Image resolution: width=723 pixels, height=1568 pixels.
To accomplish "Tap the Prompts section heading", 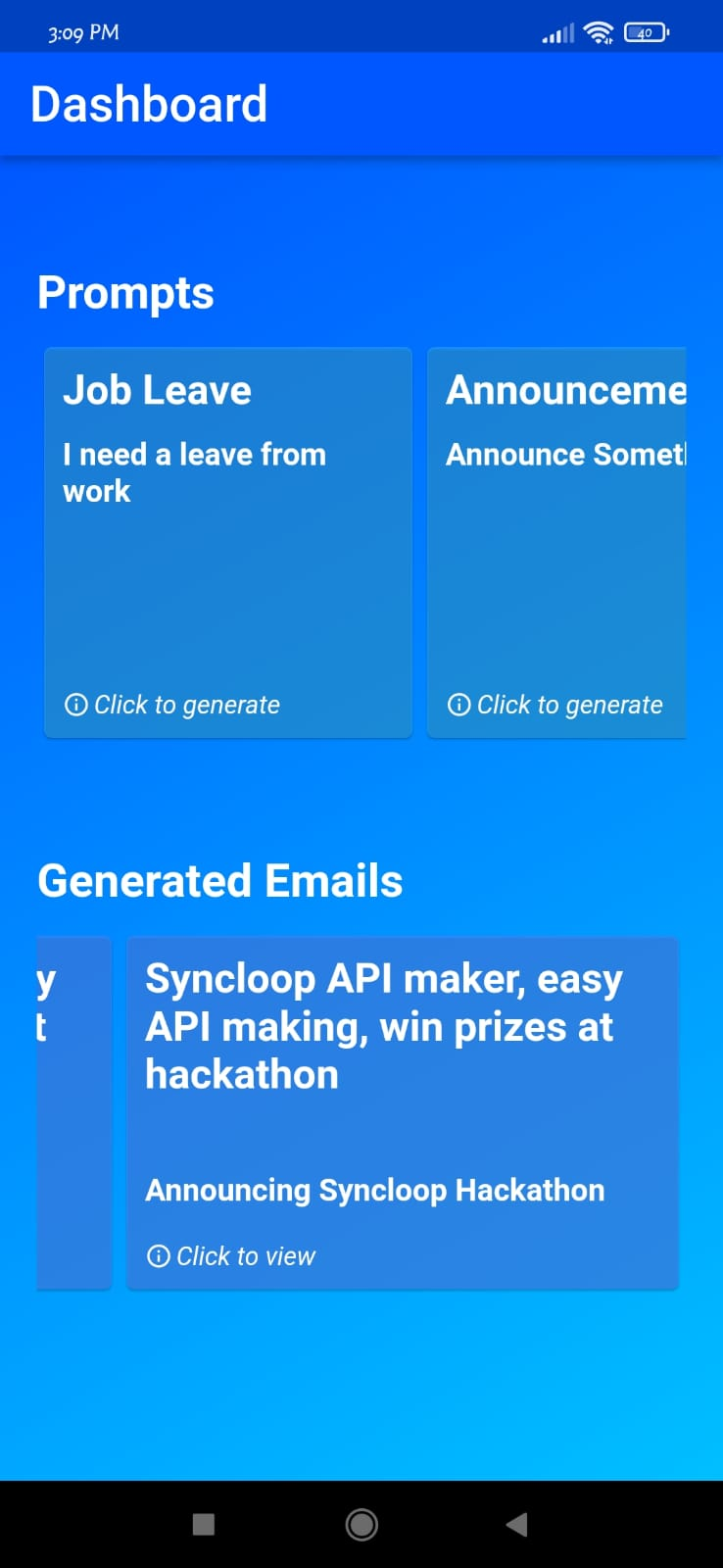I will pyautogui.click(x=125, y=292).
